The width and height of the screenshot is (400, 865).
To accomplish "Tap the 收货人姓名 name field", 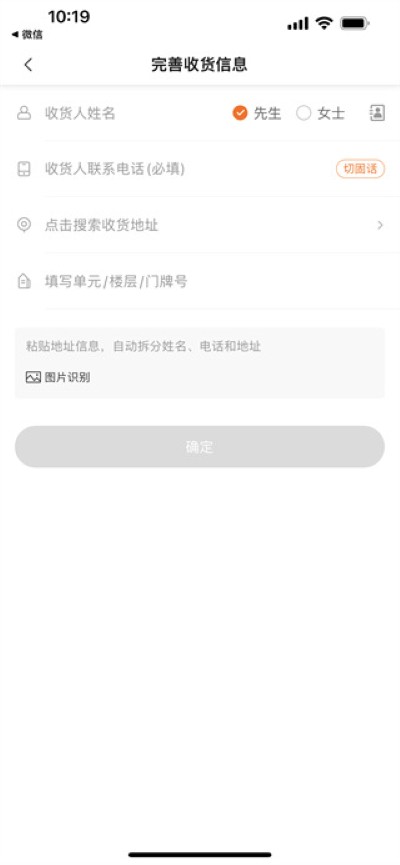I will 132,114.
